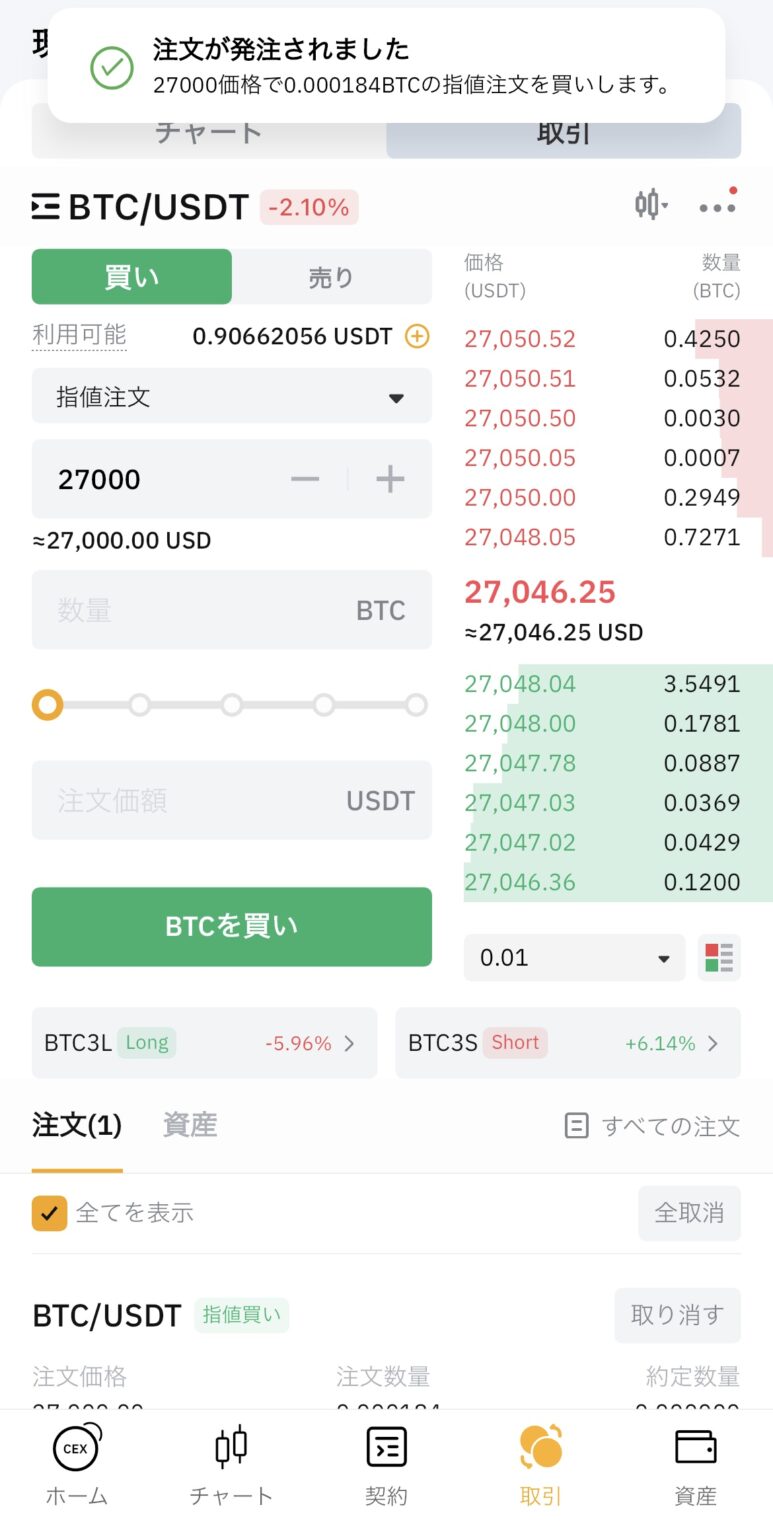The image size is (773, 1536).
Task: Uncheck the 全てを表示 checkbox
Action: [49, 1212]
